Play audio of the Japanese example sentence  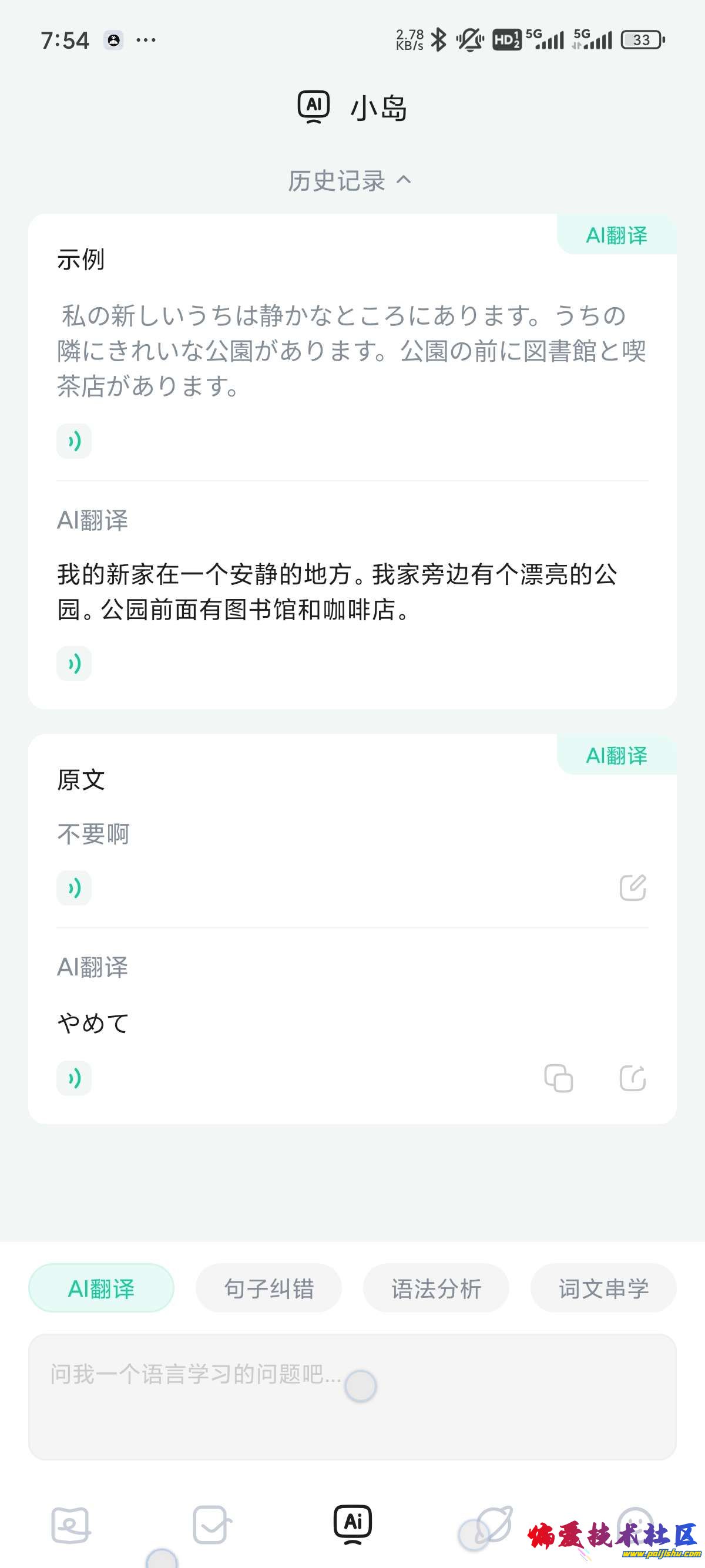pos(74,440)
